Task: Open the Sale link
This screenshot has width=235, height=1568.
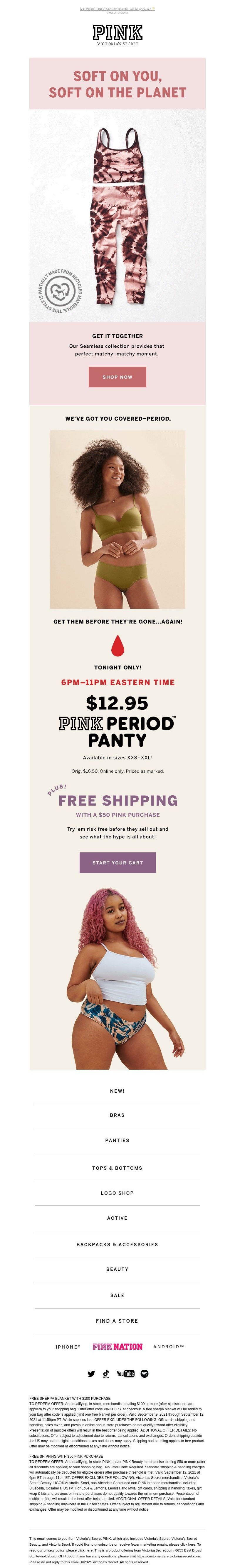Action: (x=117, y=1295)
